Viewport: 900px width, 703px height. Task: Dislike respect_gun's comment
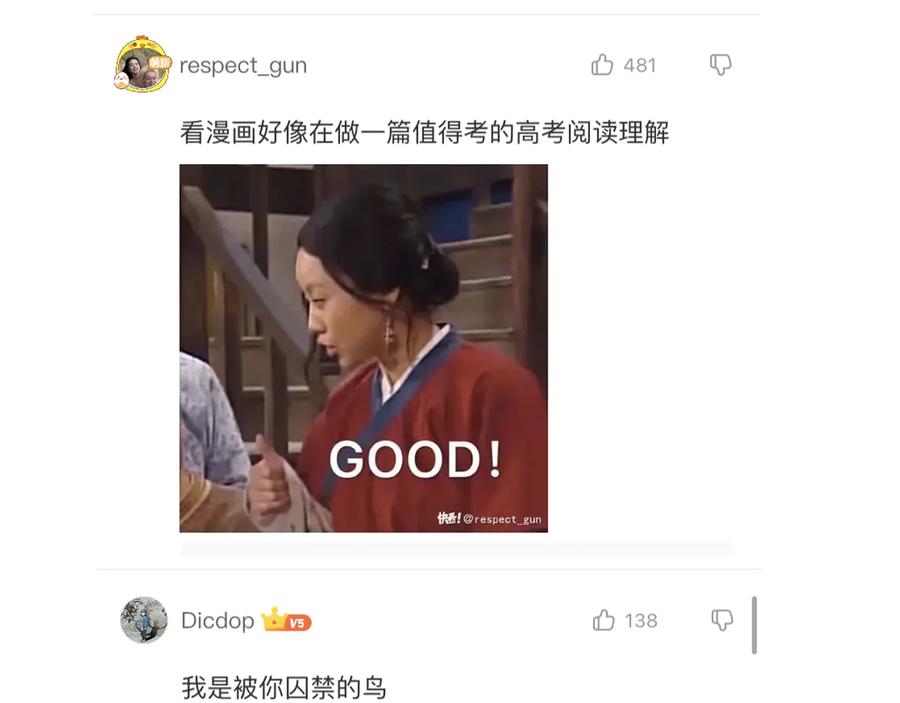coord(721,65)
